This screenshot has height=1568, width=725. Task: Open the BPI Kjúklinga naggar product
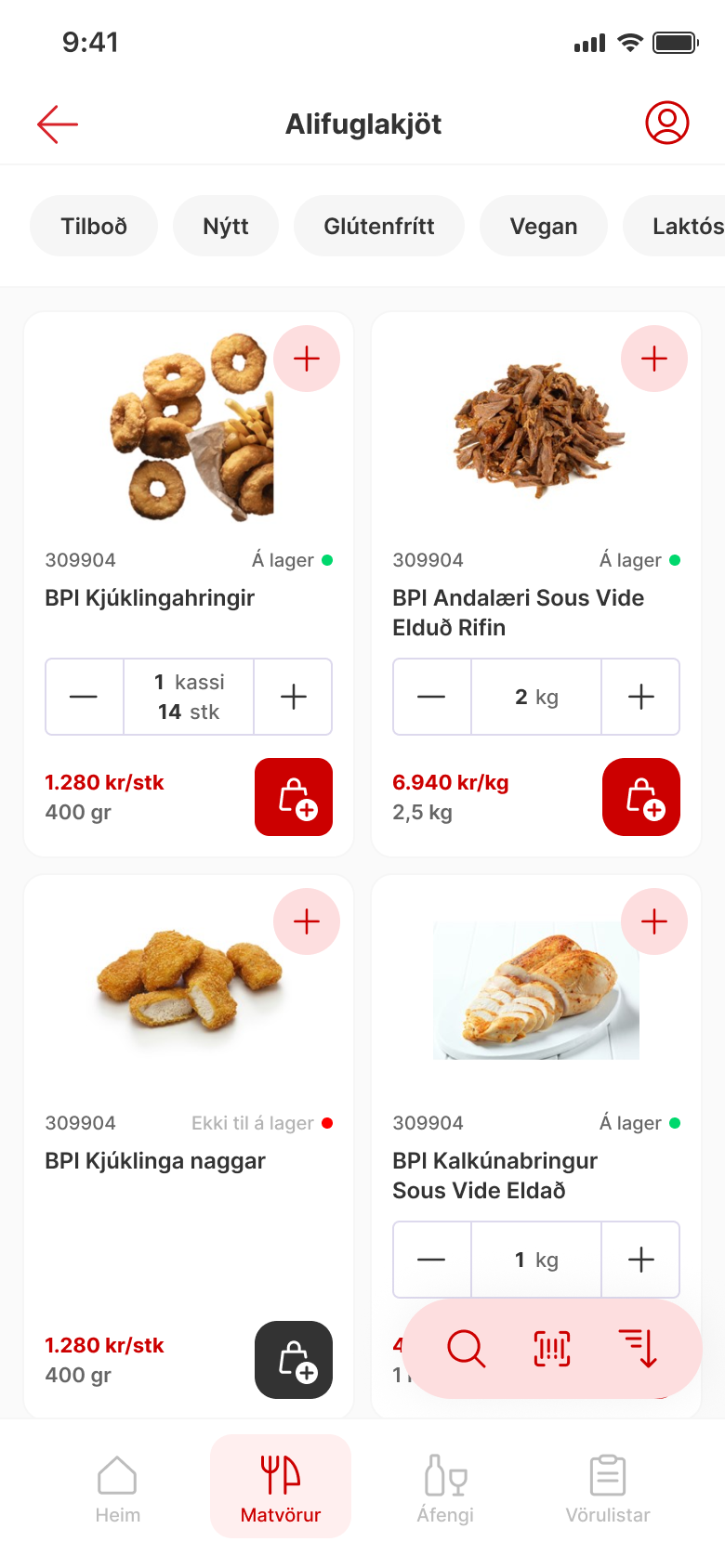[x=155, y=1160]
